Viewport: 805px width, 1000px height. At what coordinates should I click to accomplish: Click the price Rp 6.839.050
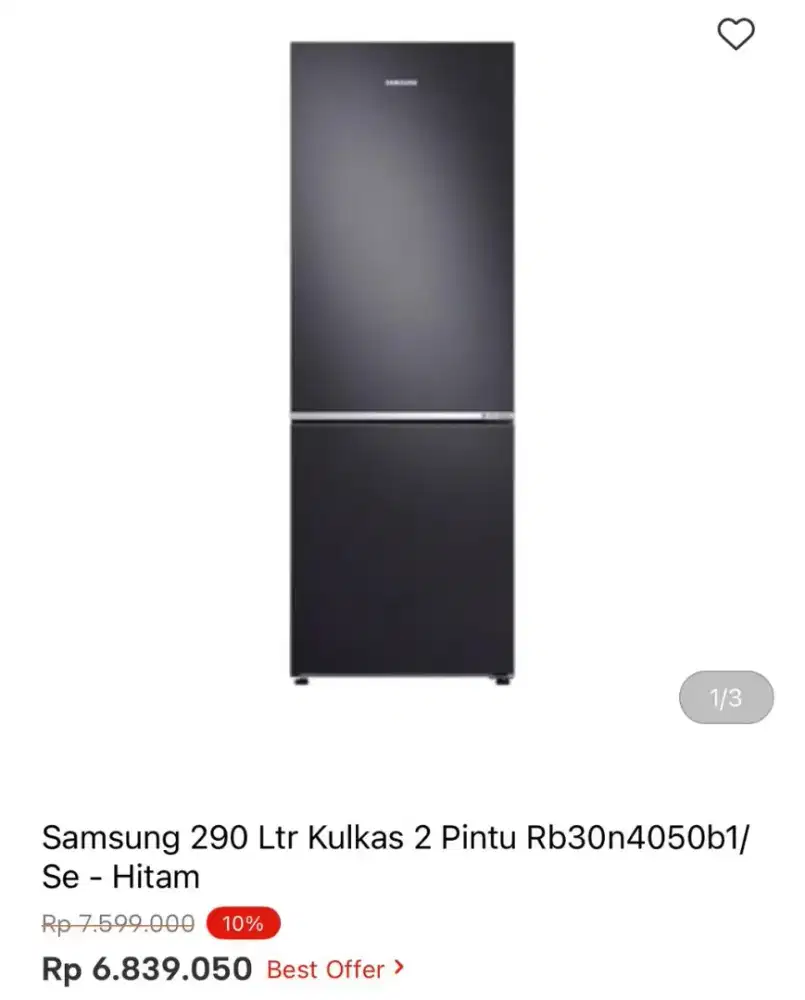tap(146, 968)
